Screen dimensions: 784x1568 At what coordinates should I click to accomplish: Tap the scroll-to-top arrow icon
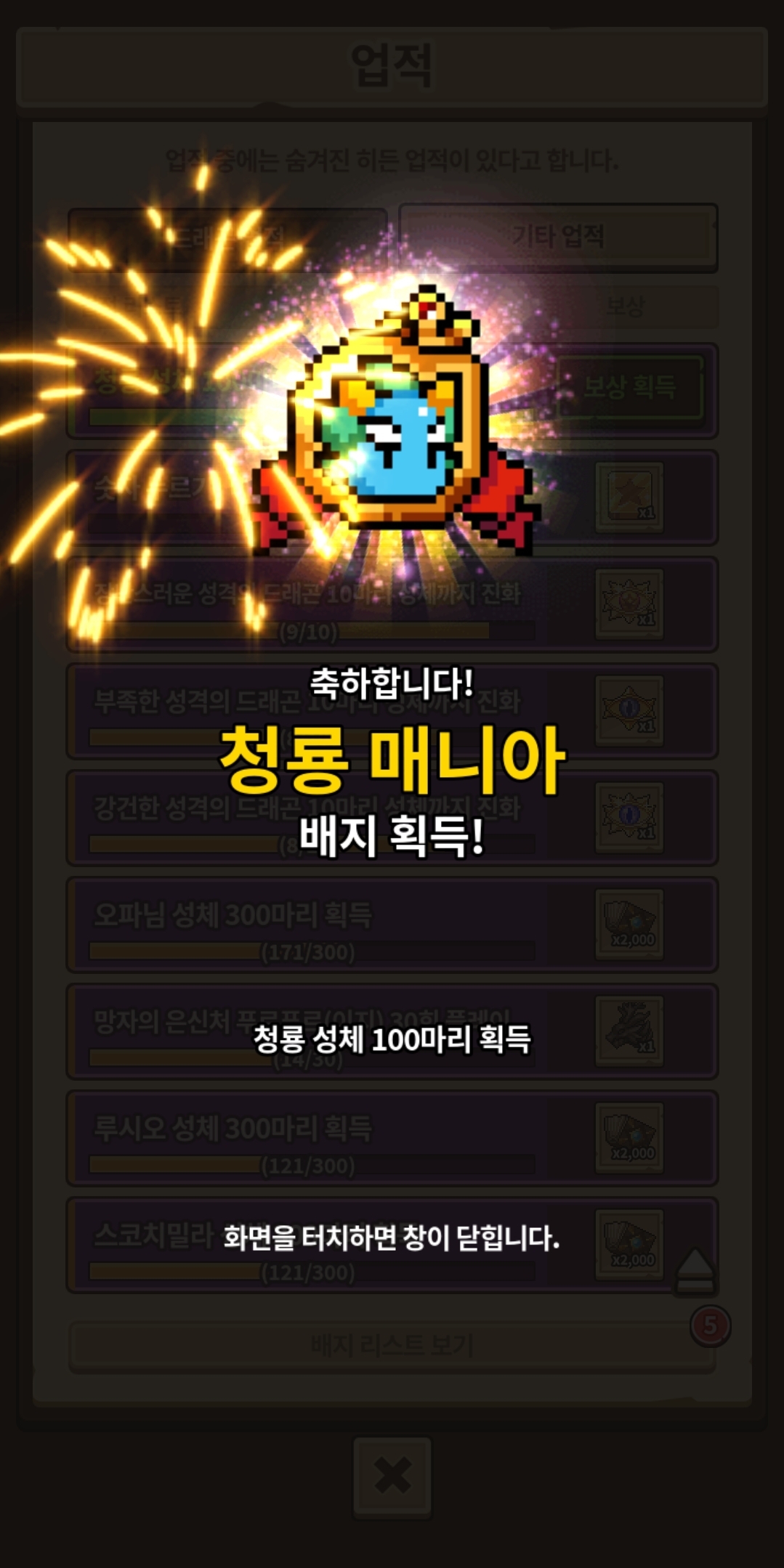tap(695, 1270)
